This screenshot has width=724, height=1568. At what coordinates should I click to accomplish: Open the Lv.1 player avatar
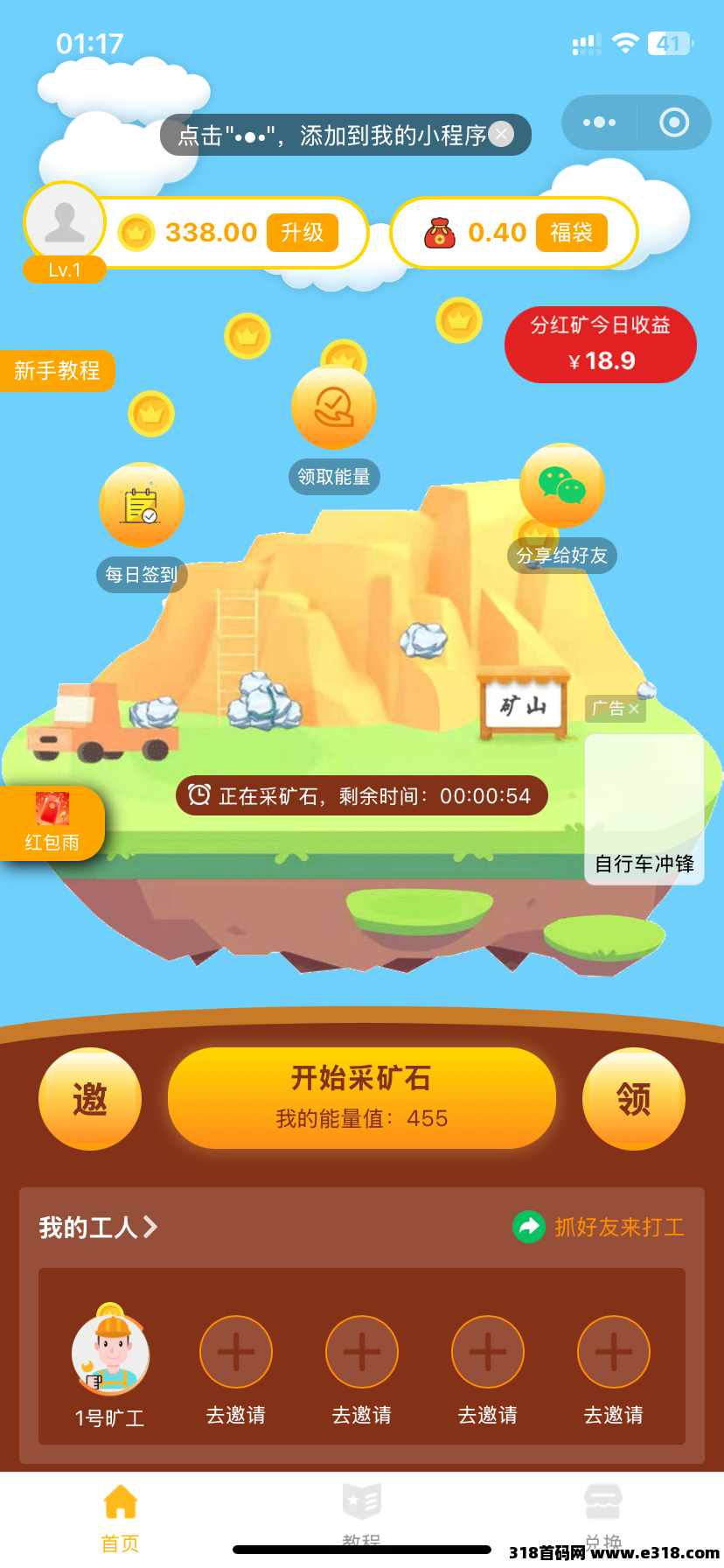coord(65,223)
